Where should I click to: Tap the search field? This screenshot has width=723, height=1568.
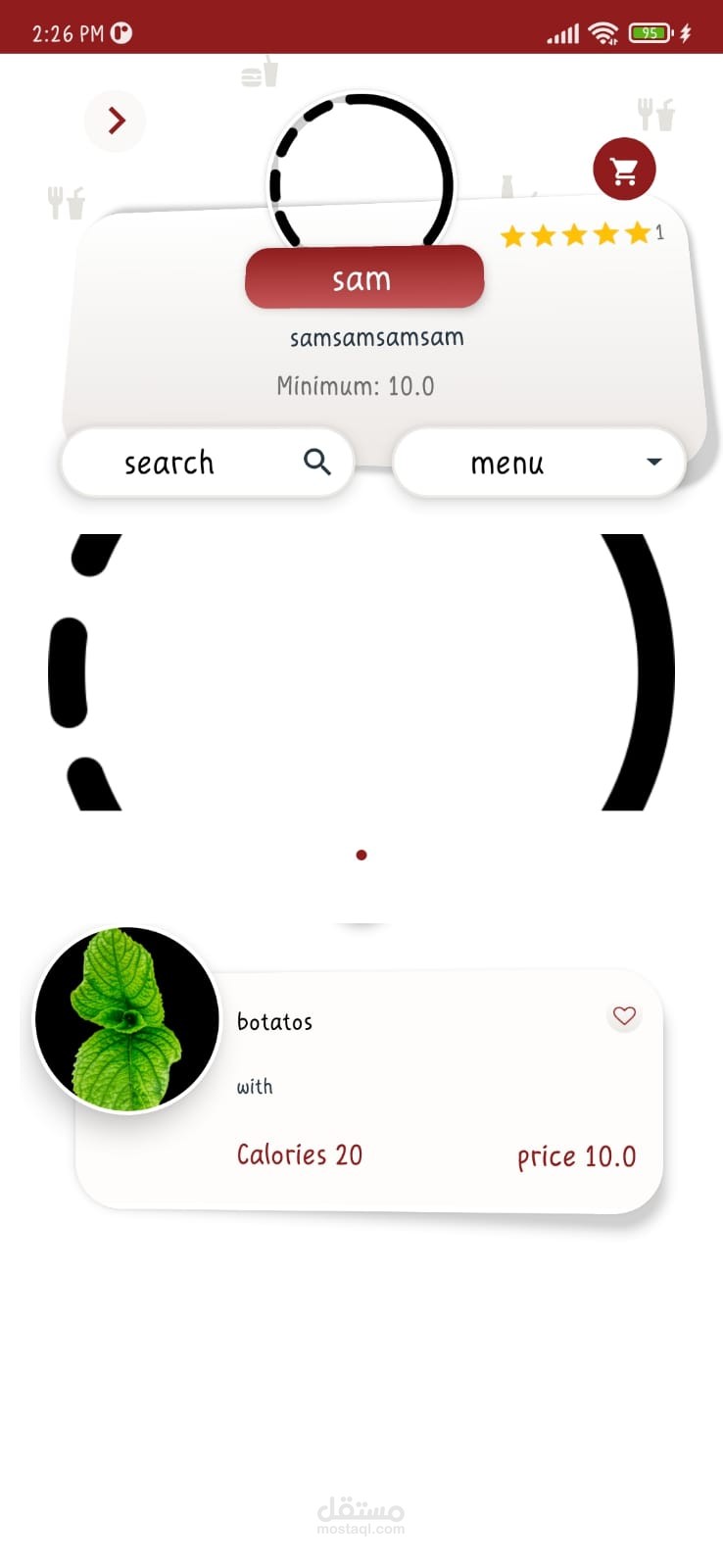point(208,462)
